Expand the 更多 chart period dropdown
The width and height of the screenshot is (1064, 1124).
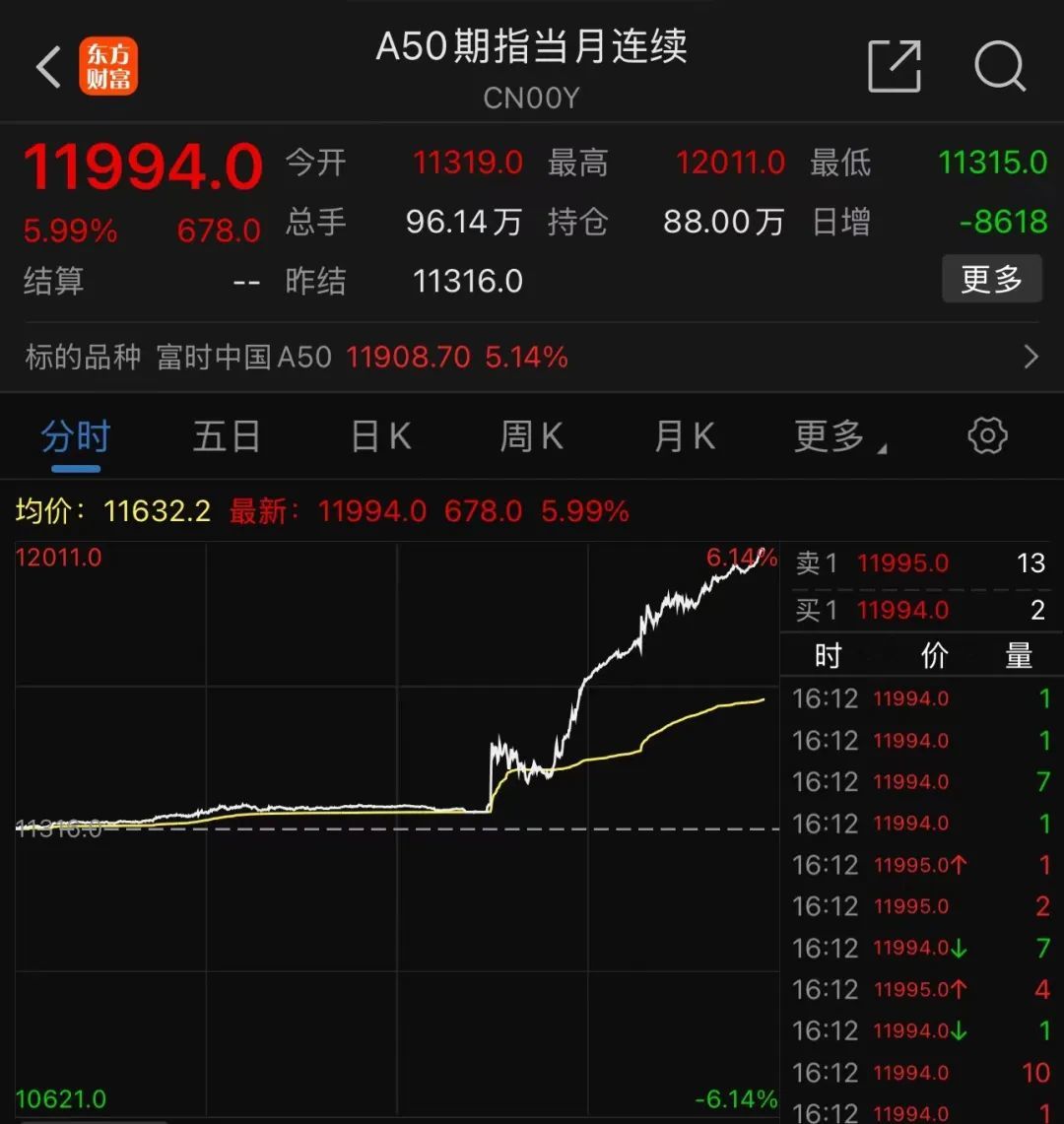click(837, 436)
